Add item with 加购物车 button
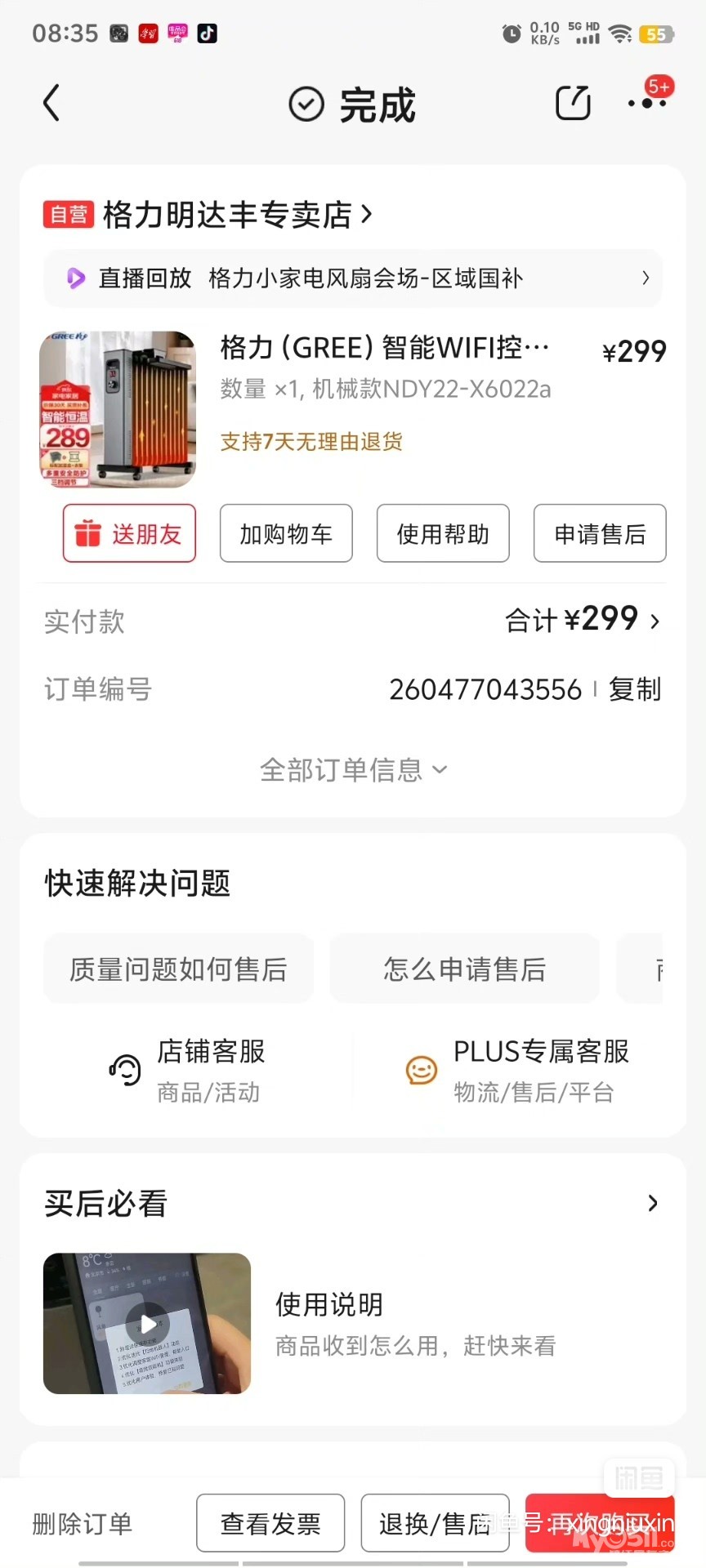Screen dimensions: 706x1568 click(x=286, y=534)
